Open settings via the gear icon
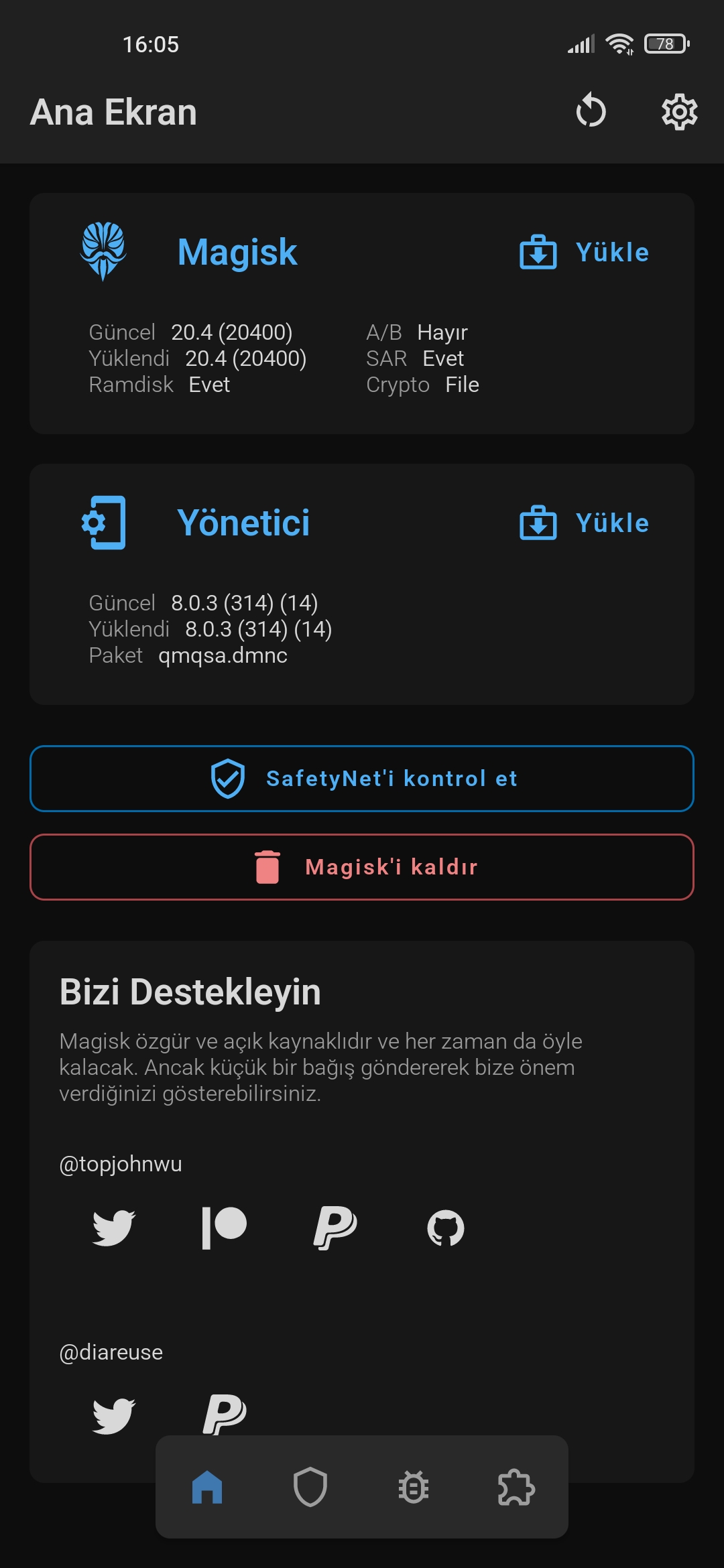The height and width of the screenshot is (1568, 724). coord(679,112)
